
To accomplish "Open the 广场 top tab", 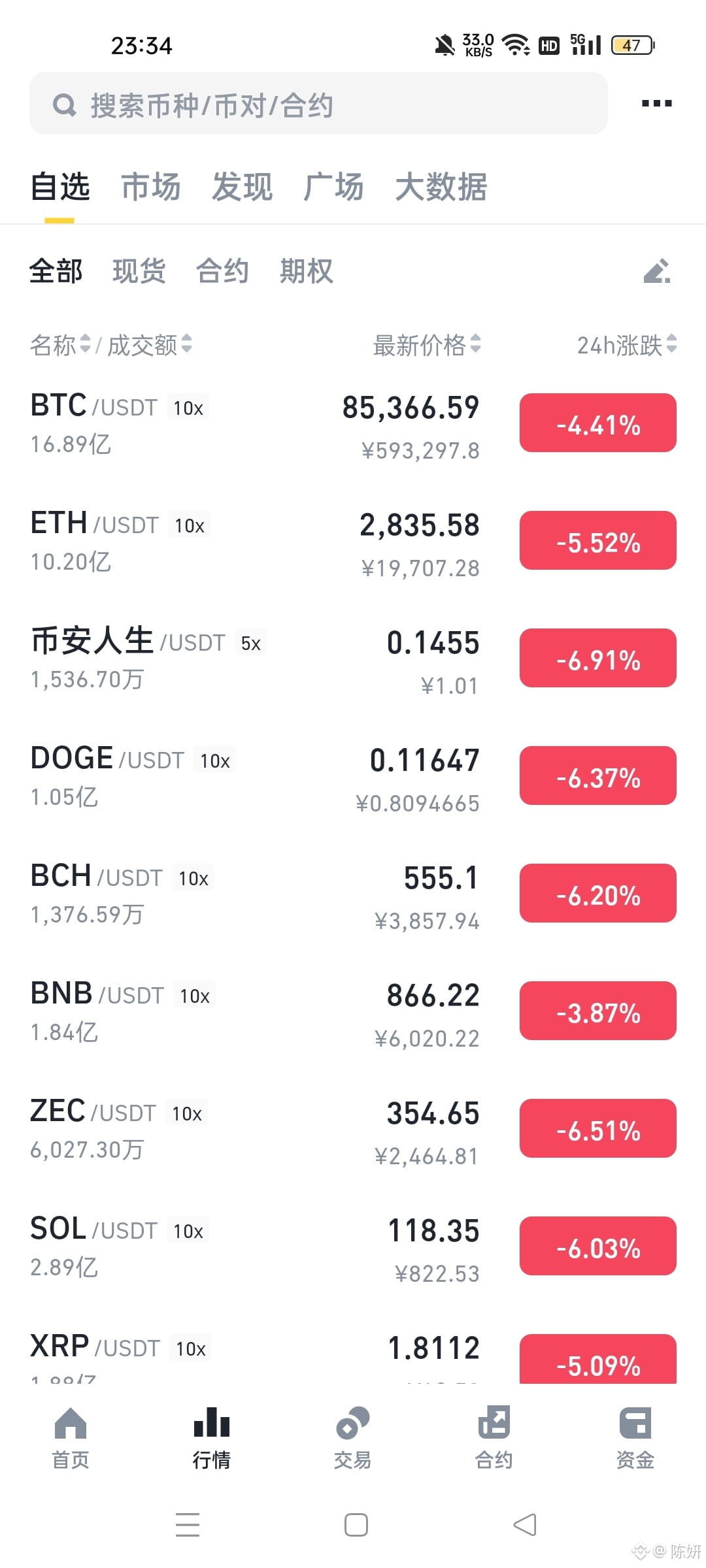I will tap(333, 187).
